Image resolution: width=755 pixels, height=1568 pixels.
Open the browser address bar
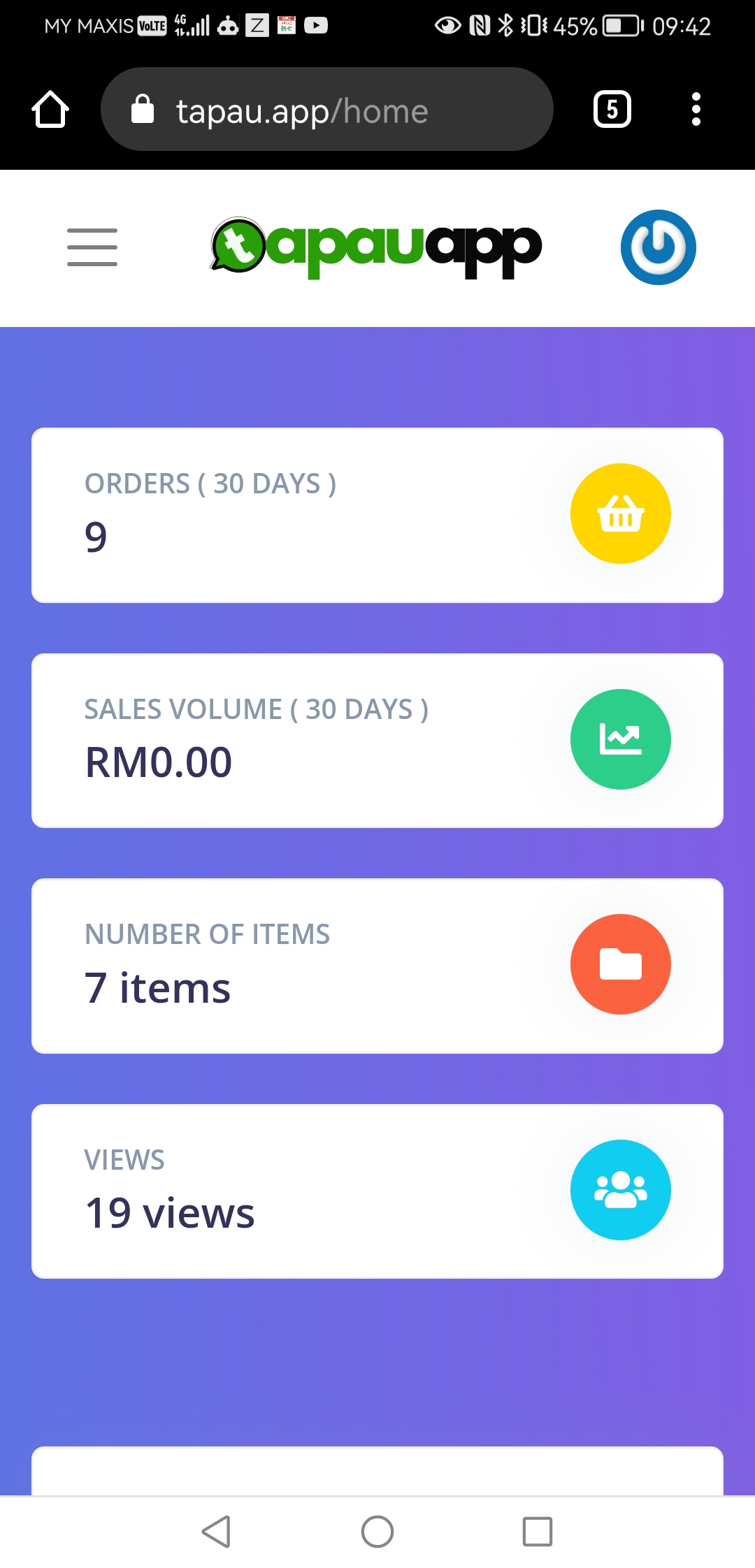pos(326,110)
